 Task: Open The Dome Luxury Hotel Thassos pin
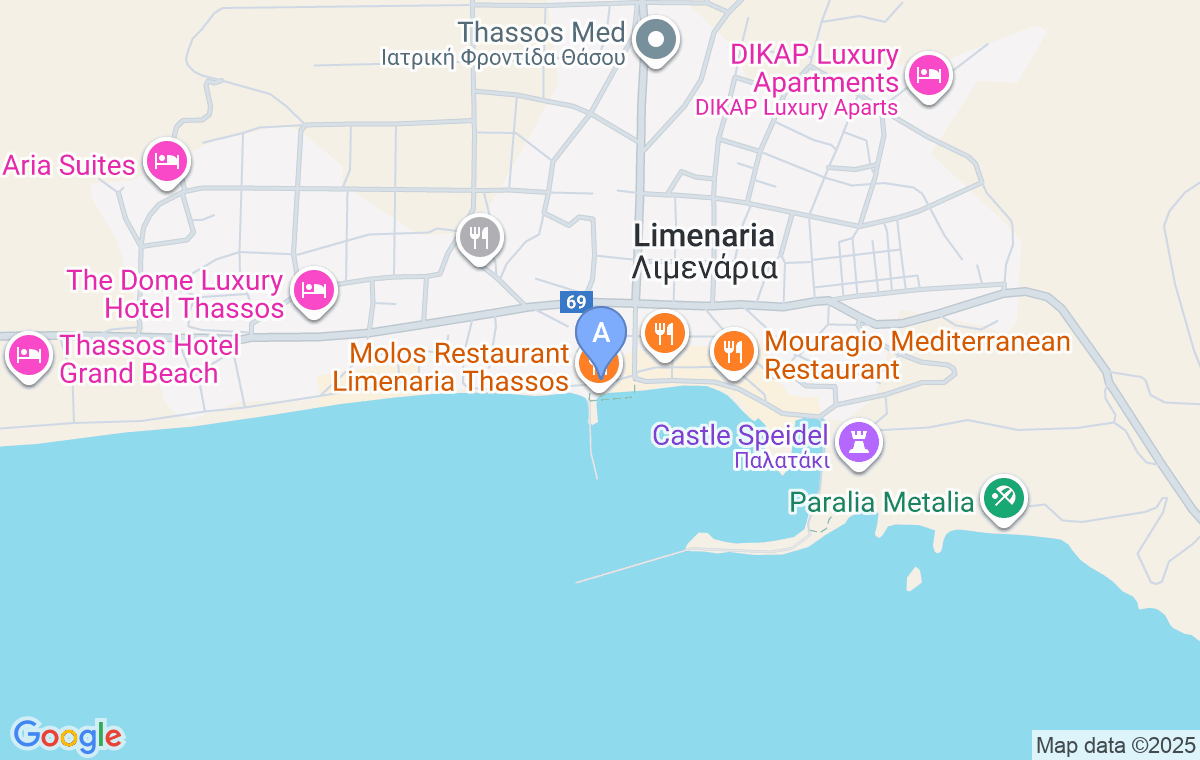click(314, 290)
